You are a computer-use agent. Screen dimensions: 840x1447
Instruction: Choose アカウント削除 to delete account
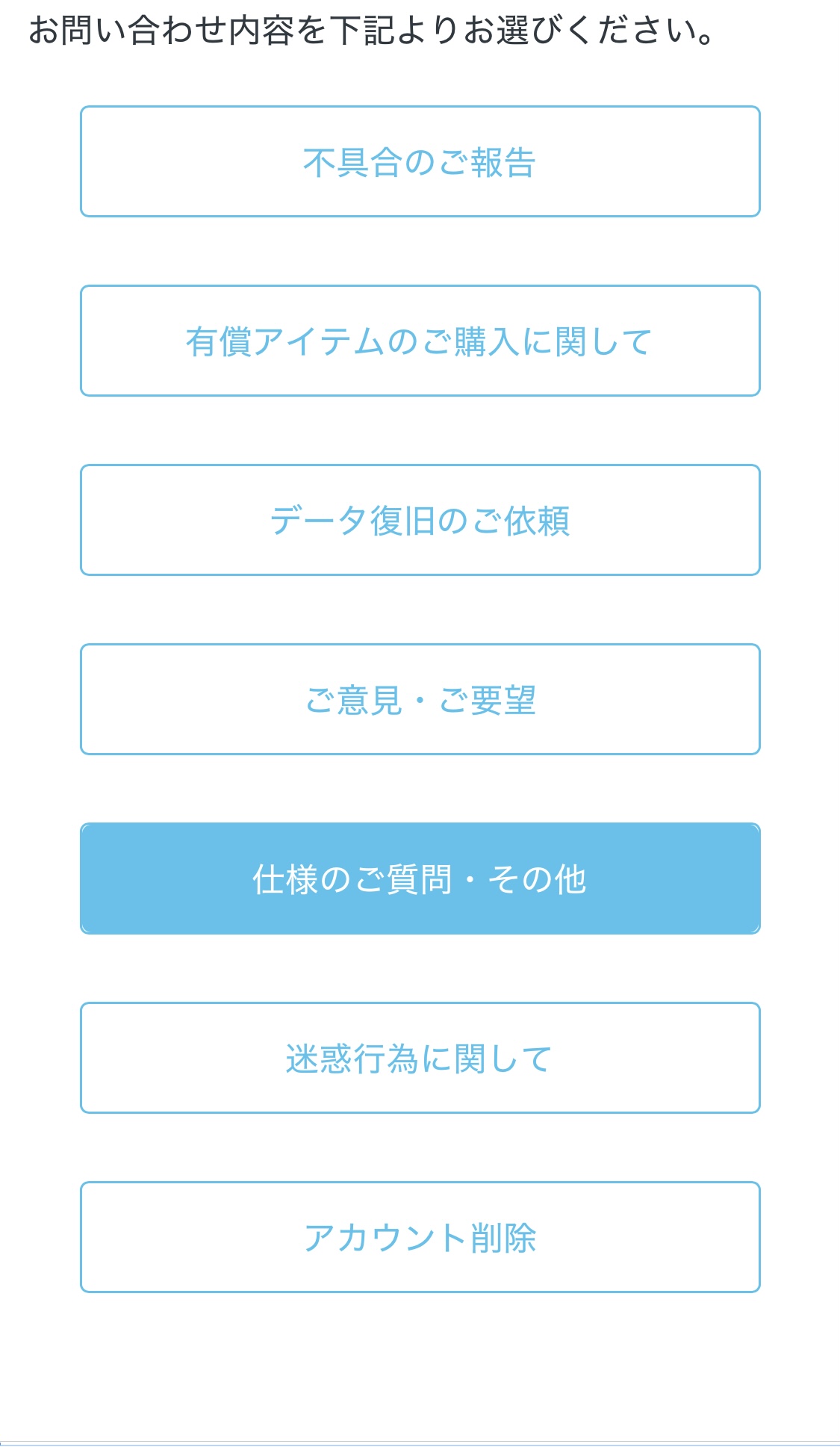420,1237
